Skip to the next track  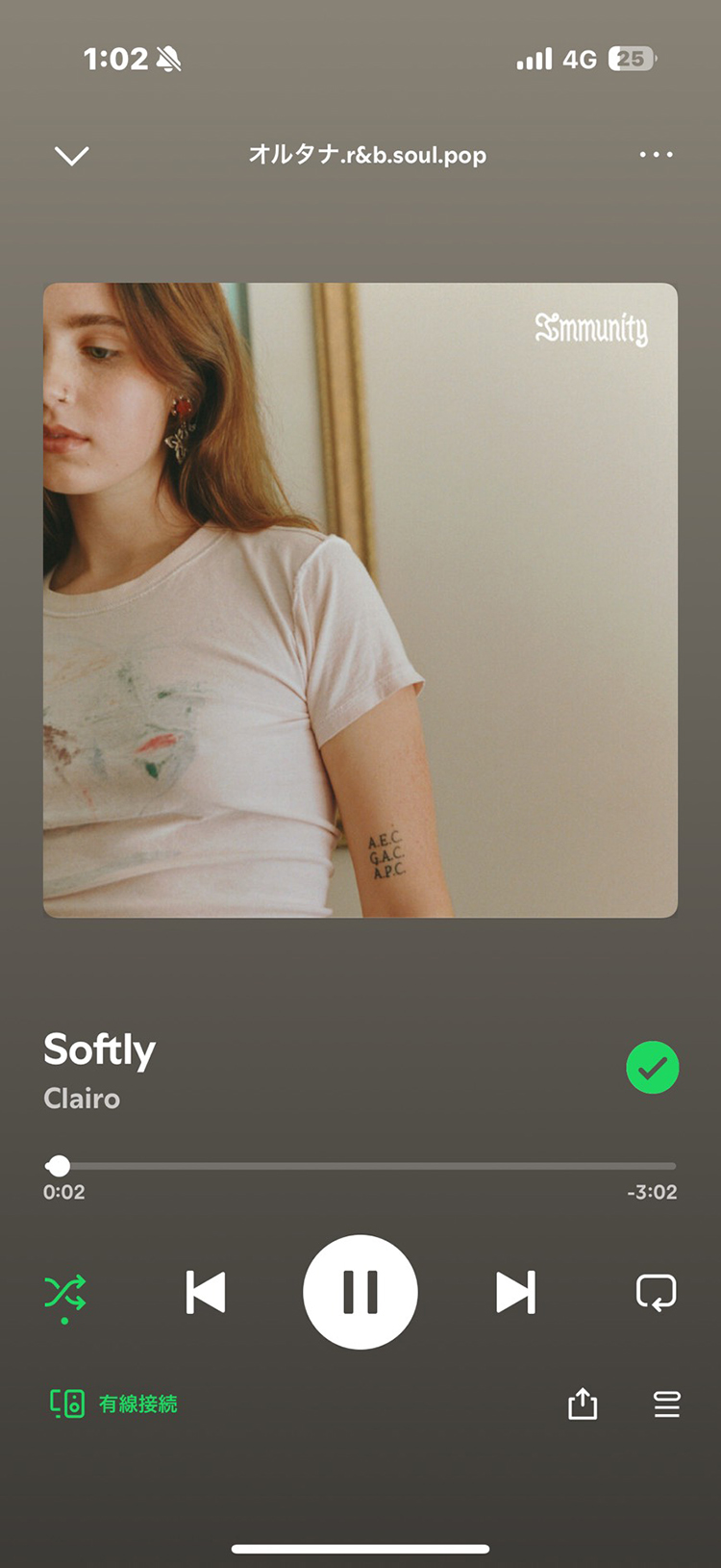pos(515,1292)
